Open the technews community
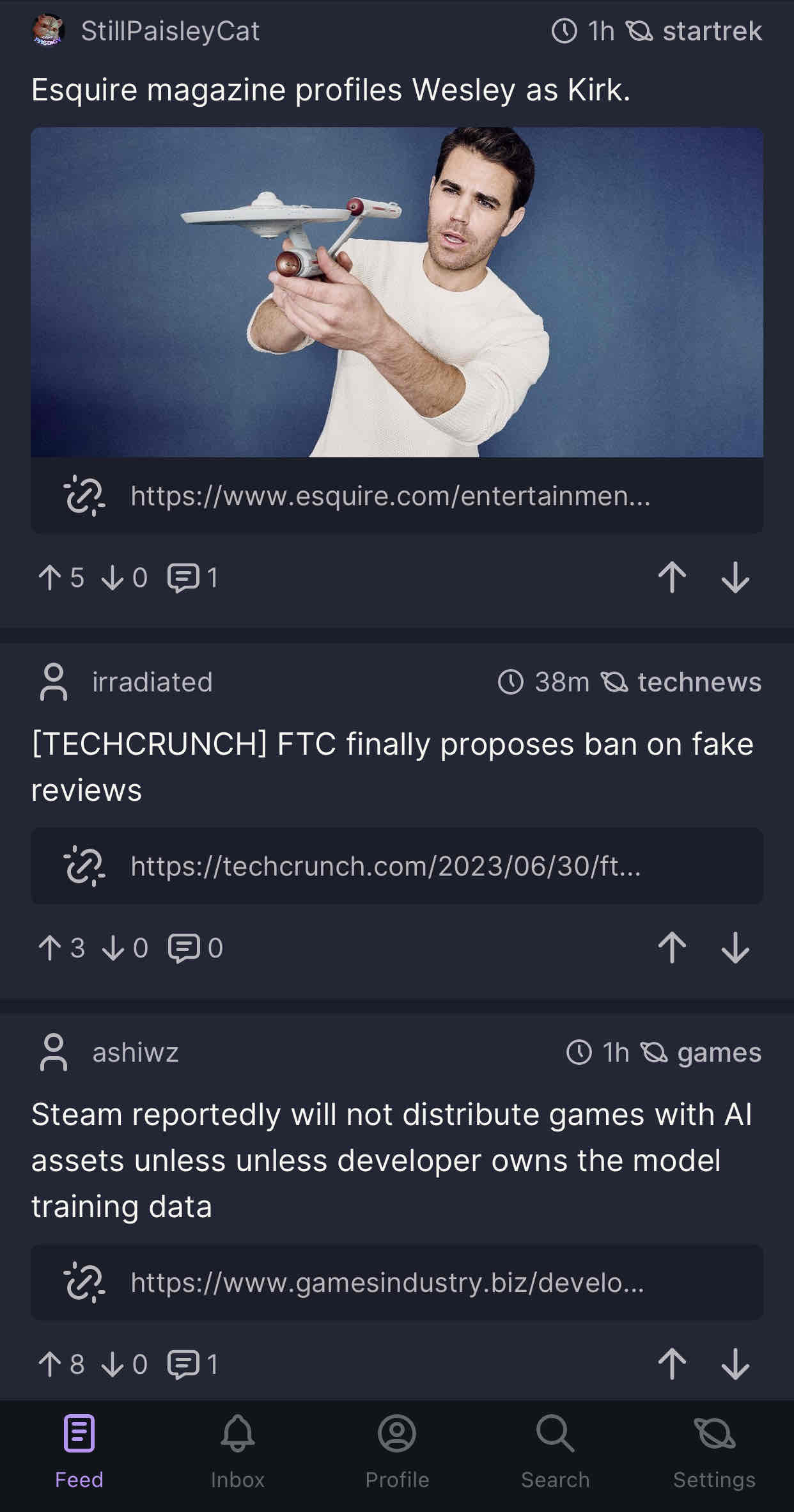The image size is (794, 1512). point(699,682)
